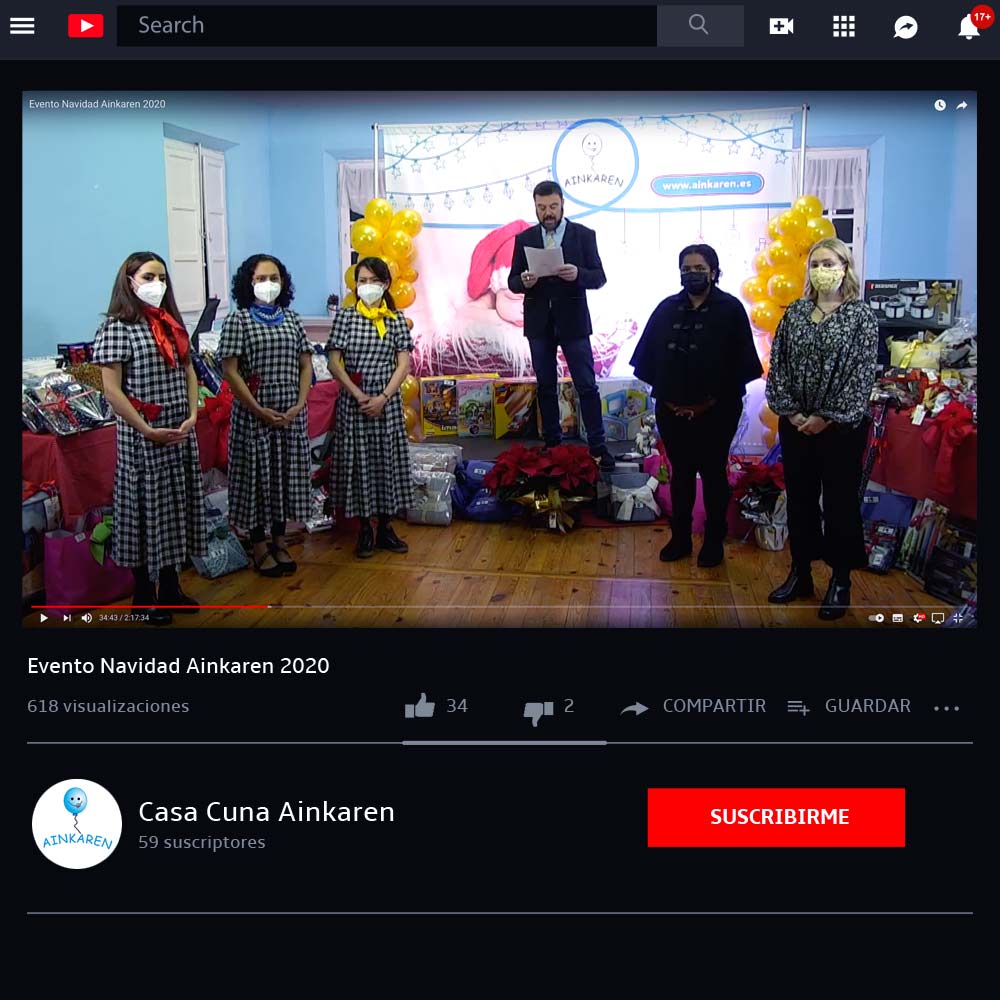Open the create video camera icon
This screenshot has width=1000, height=1000.
tap(781, 27)
